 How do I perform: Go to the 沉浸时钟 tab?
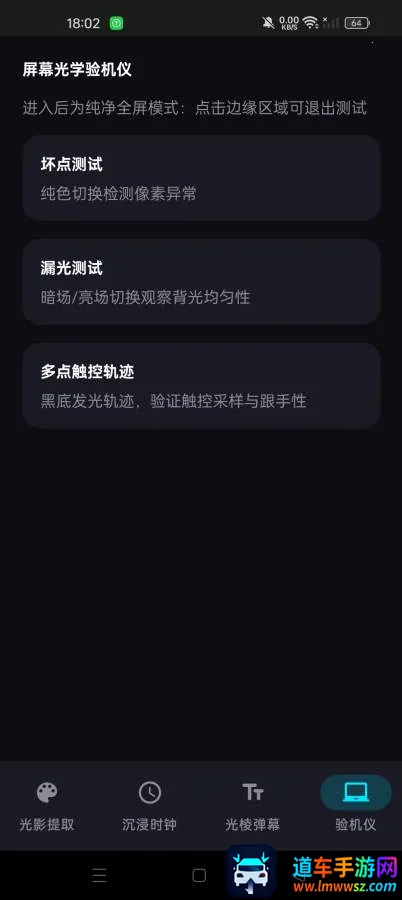click(x=149, y=806)
